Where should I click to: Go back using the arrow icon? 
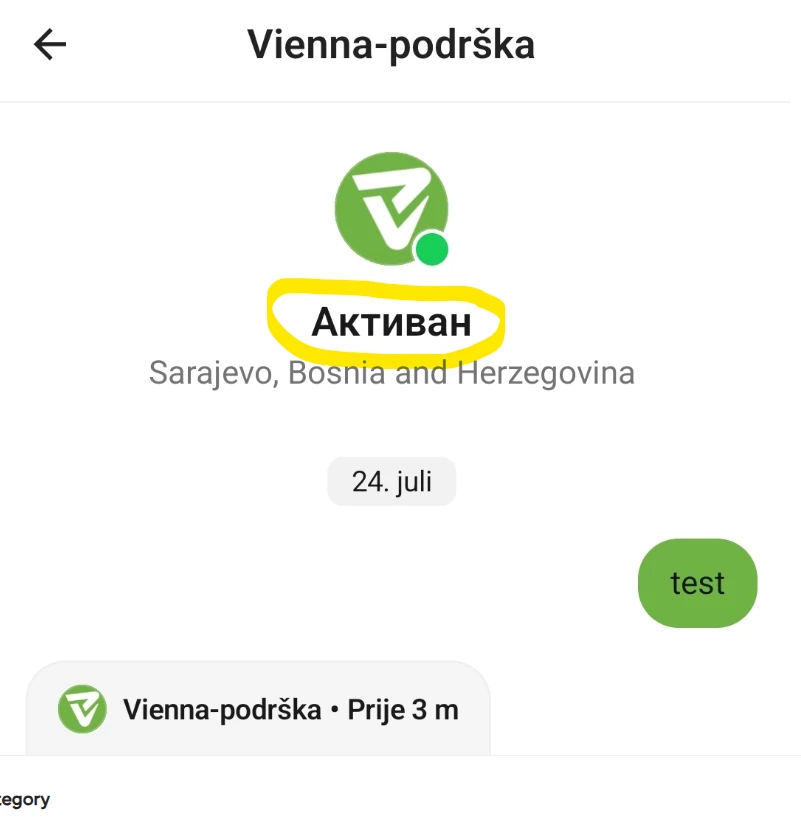(x=50, y=45)
